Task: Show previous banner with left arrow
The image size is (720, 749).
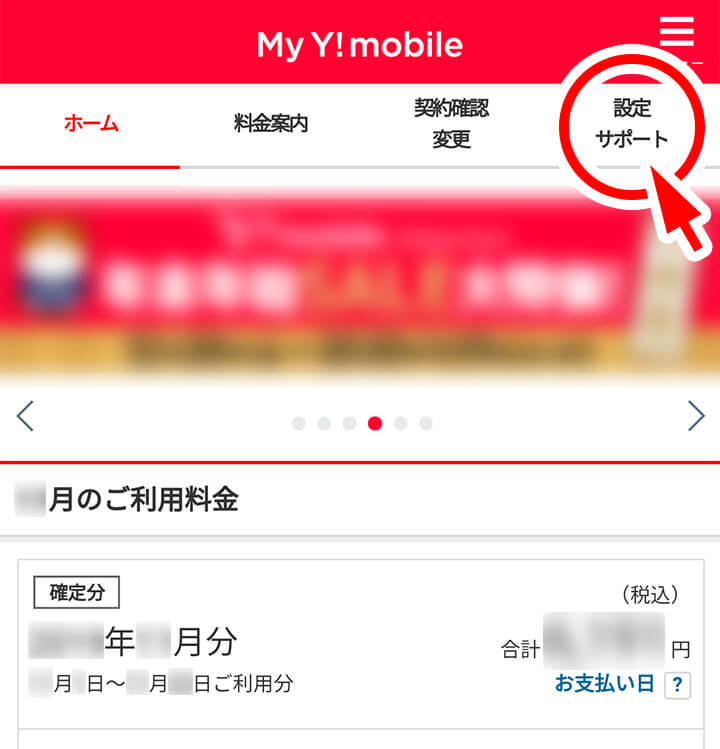Action: 26,415
